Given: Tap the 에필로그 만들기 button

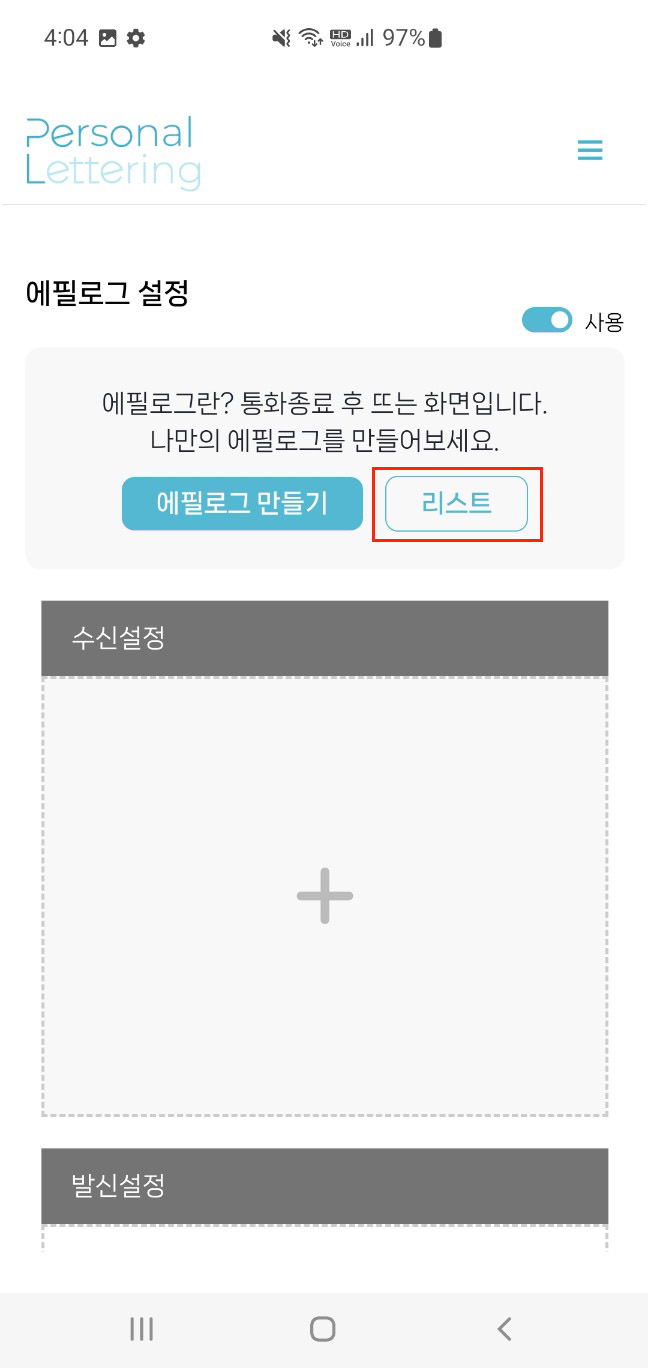Looking at the screenshot, I should [x=242, y=503].
